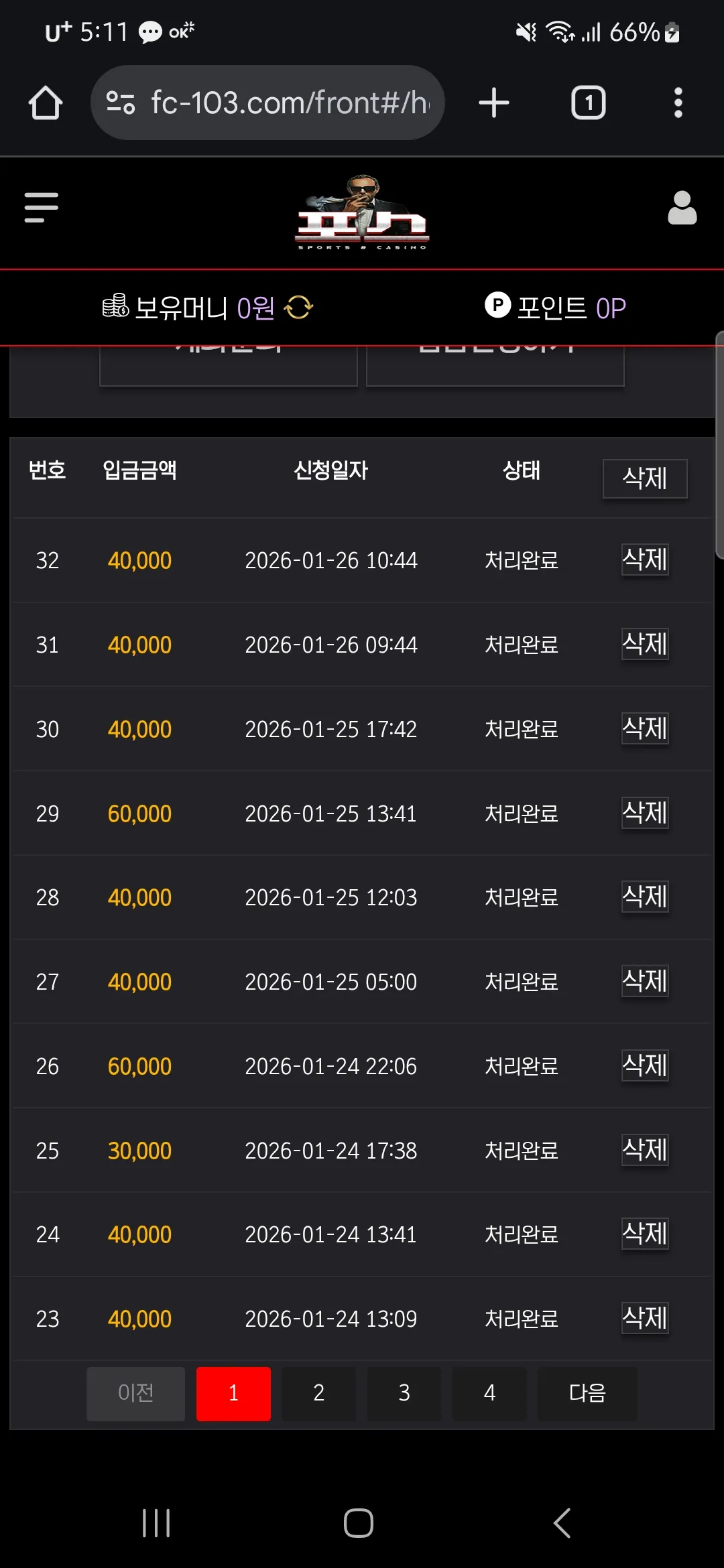724x1568 pixels.
Task: Tap the 삭제 button in the table header
Action: pyautogui.click(x=645, y=478)
